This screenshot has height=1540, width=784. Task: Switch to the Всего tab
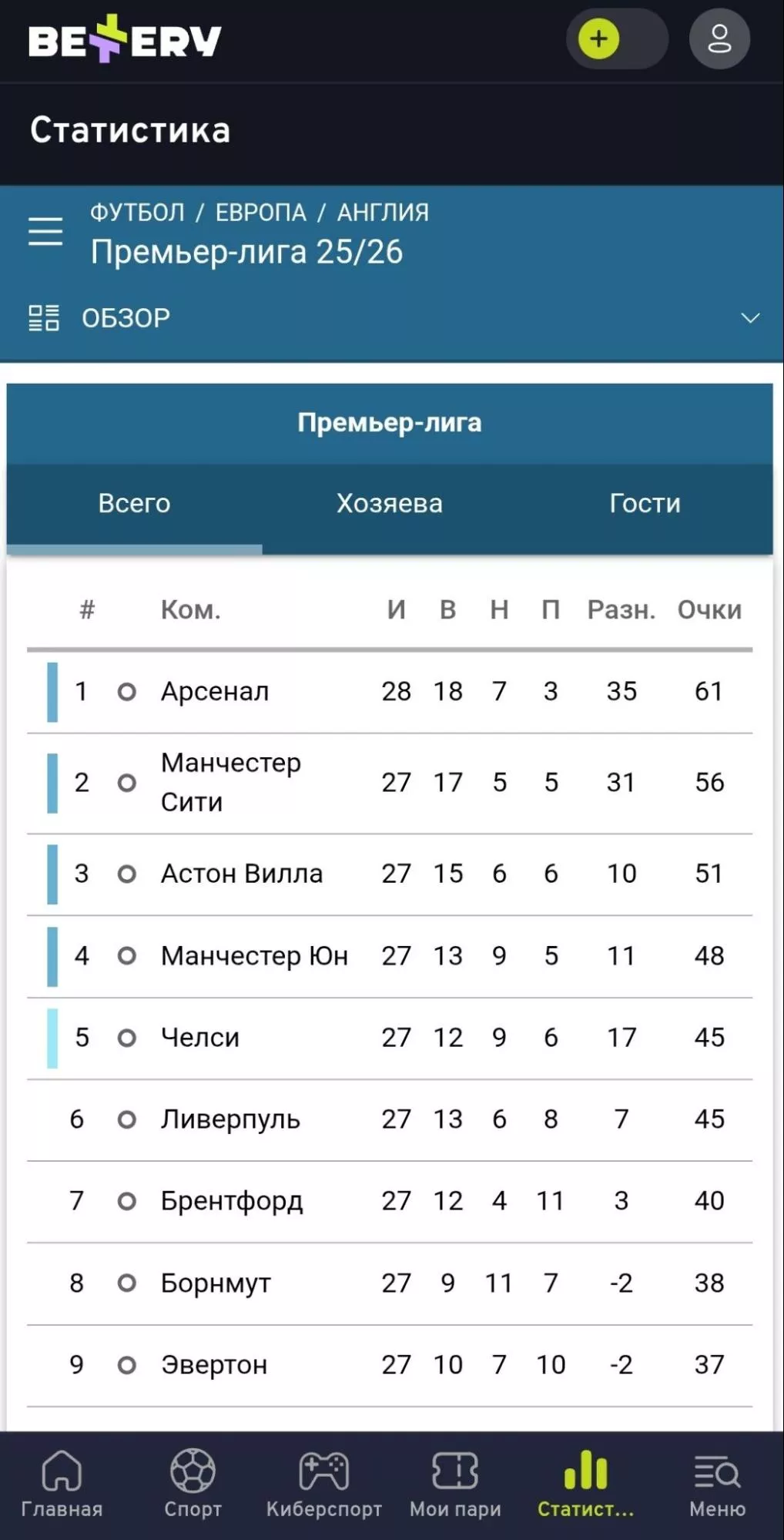134,503
